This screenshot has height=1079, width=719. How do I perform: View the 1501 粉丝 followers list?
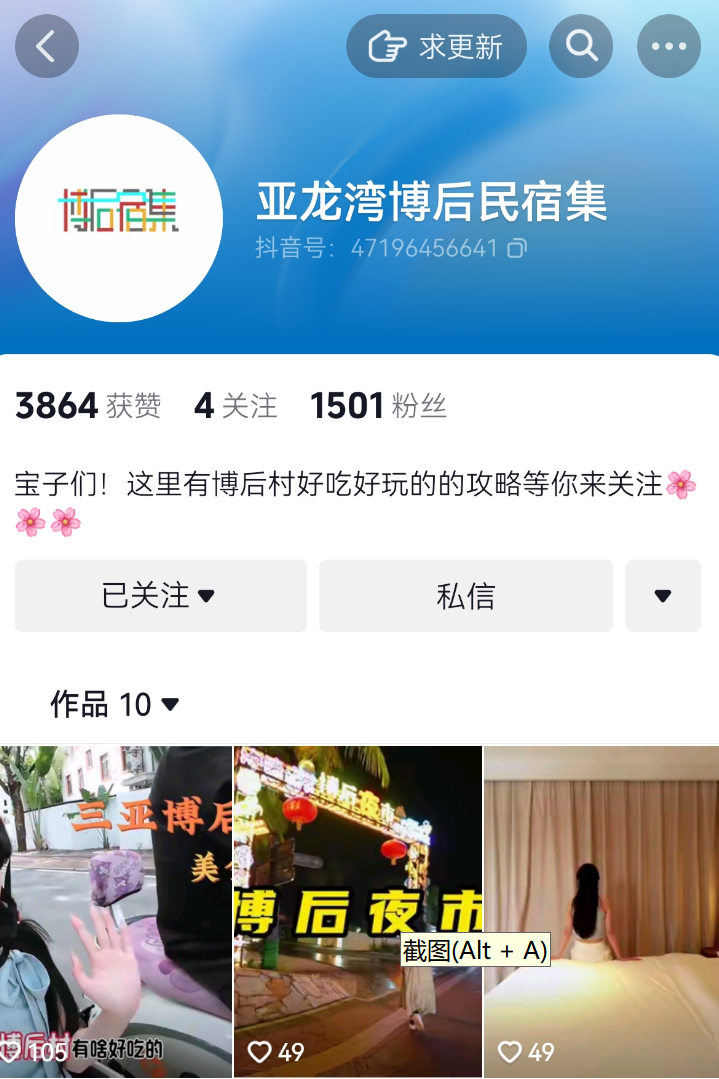378,406
